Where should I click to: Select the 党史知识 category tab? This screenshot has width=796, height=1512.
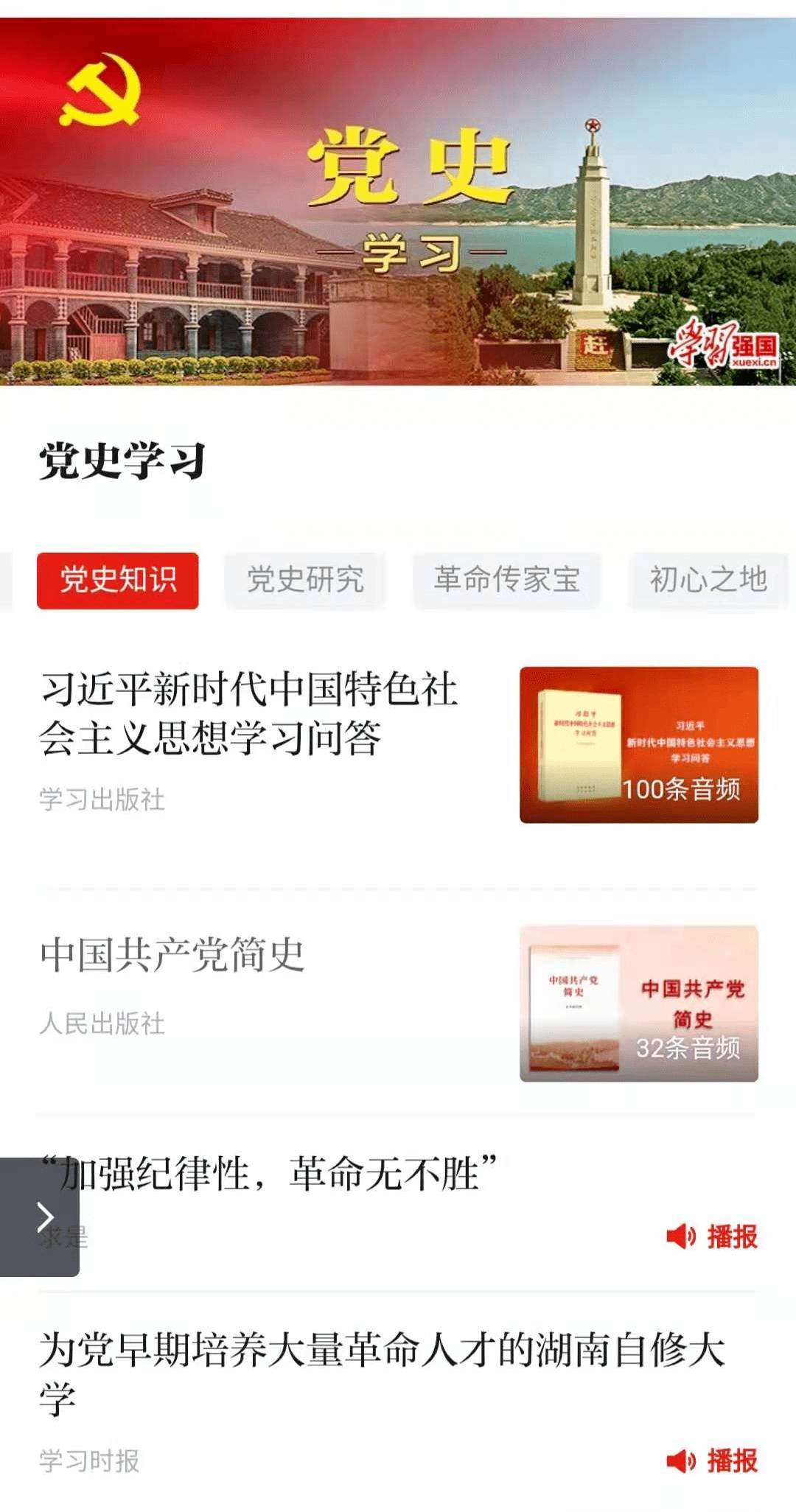click(x=119, y=581)
